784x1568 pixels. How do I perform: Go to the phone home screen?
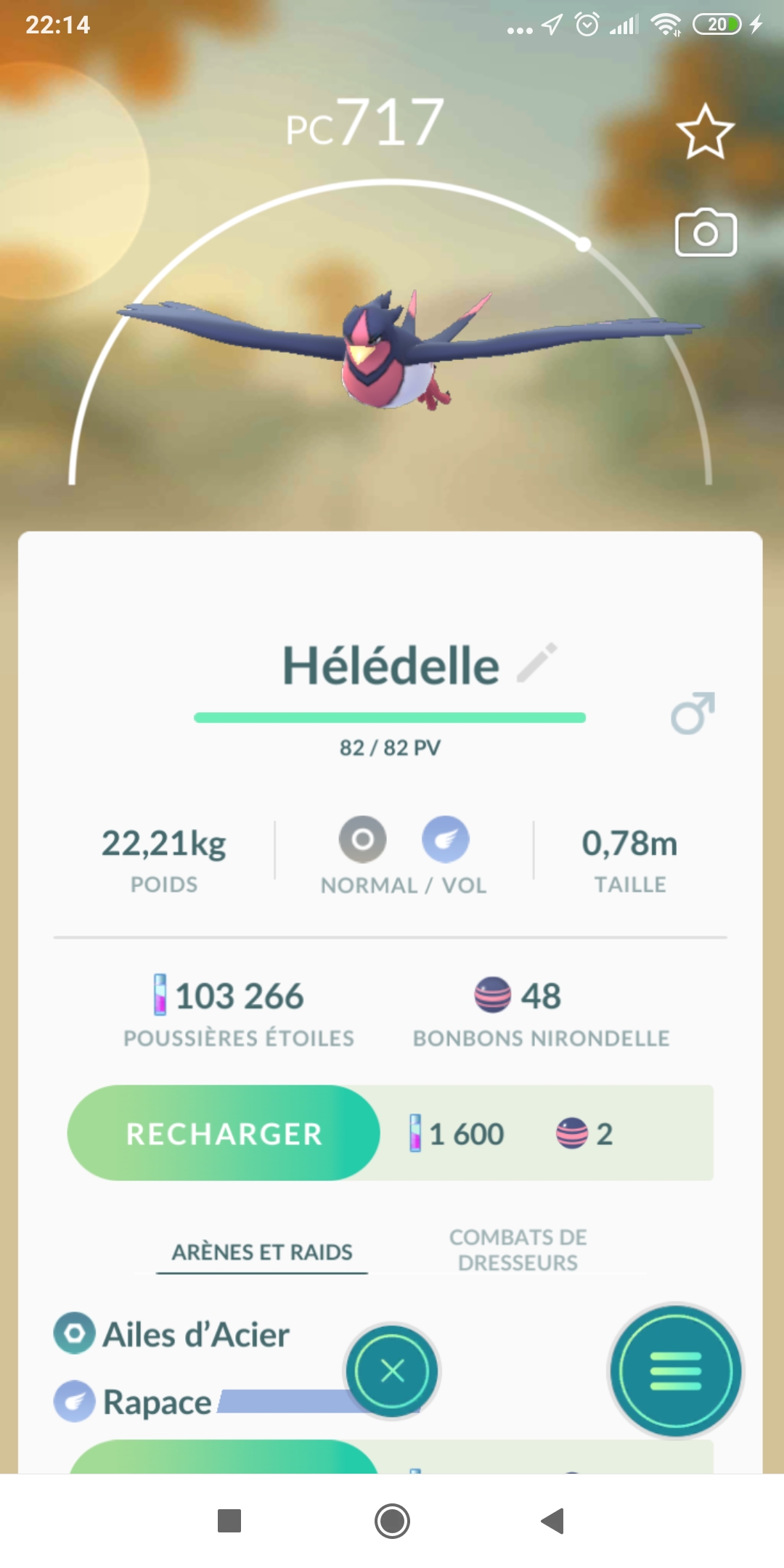(x=392, y=1521)
